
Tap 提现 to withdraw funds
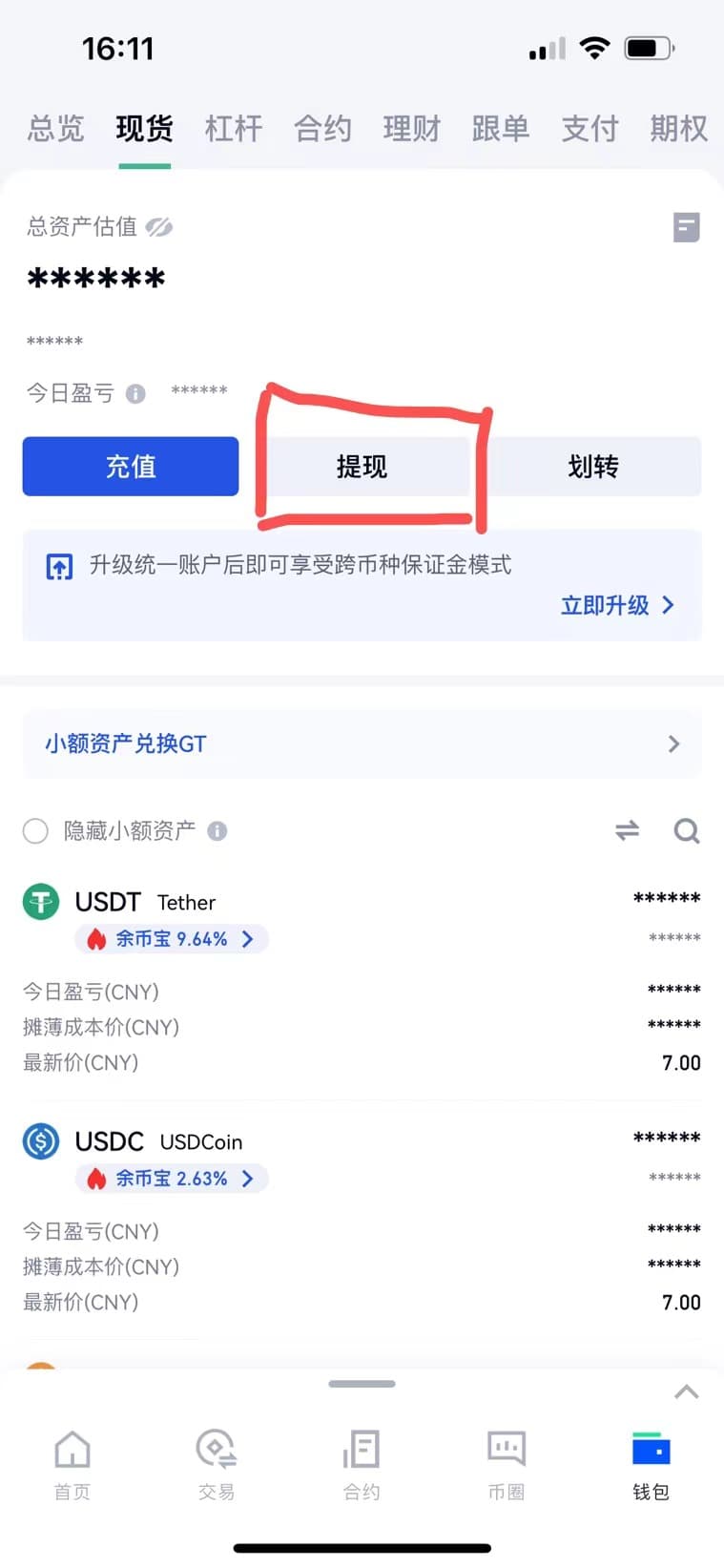tap(362, 467)
